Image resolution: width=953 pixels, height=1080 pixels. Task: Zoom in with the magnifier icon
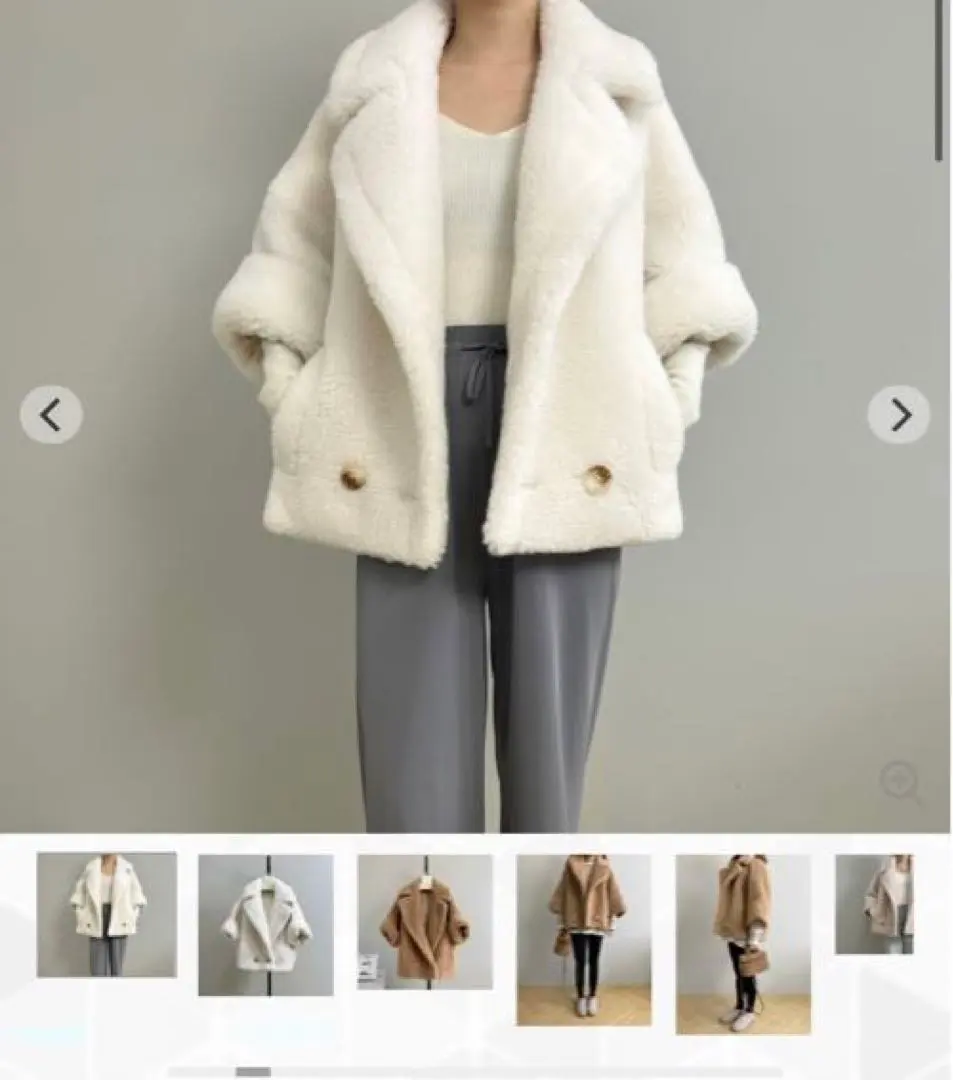pyautogui.click(x=899, y=782)
